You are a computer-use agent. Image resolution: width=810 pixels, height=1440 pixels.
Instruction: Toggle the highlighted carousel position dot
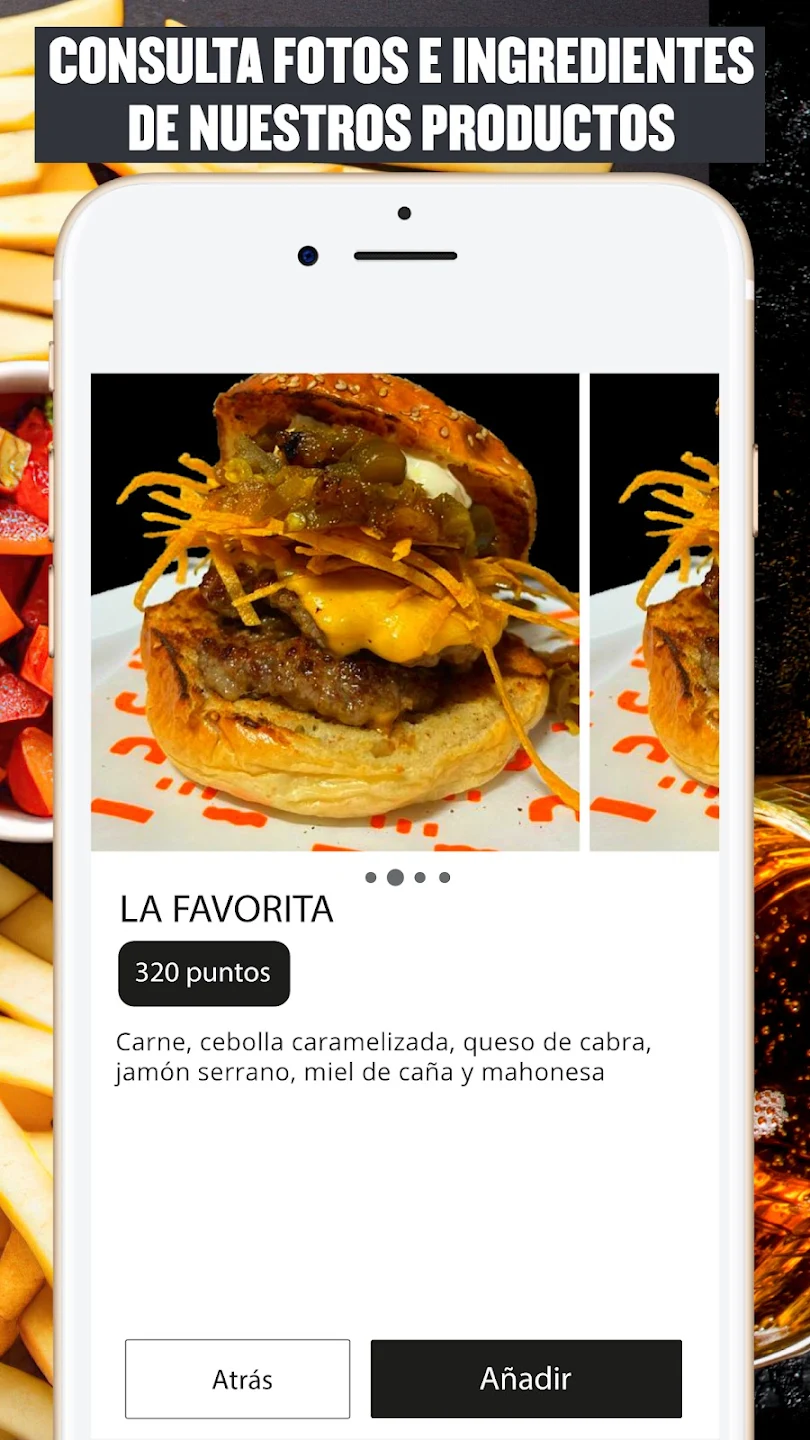(395, 877)
